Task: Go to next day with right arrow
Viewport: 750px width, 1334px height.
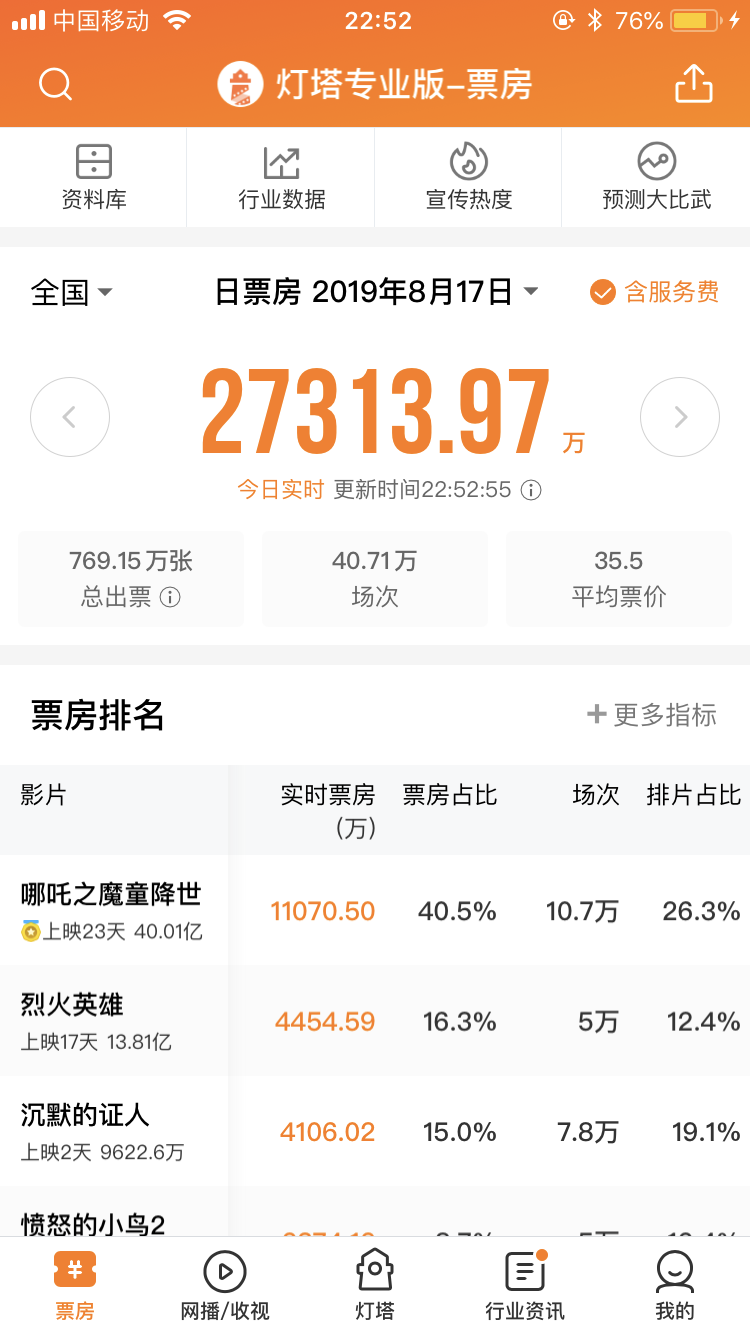Action: pos(680,417)
